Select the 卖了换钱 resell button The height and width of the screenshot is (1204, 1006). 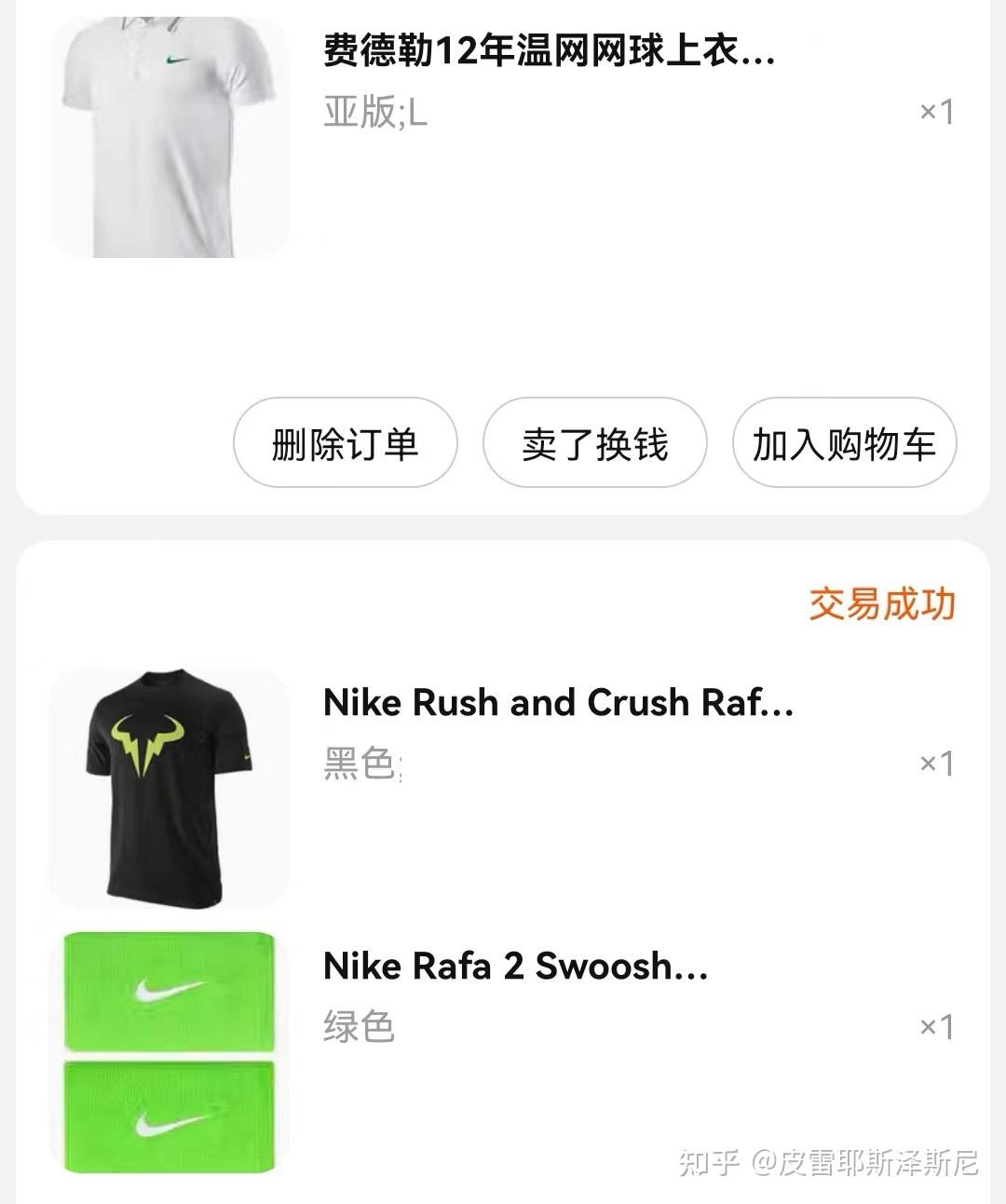pos(594,443)
